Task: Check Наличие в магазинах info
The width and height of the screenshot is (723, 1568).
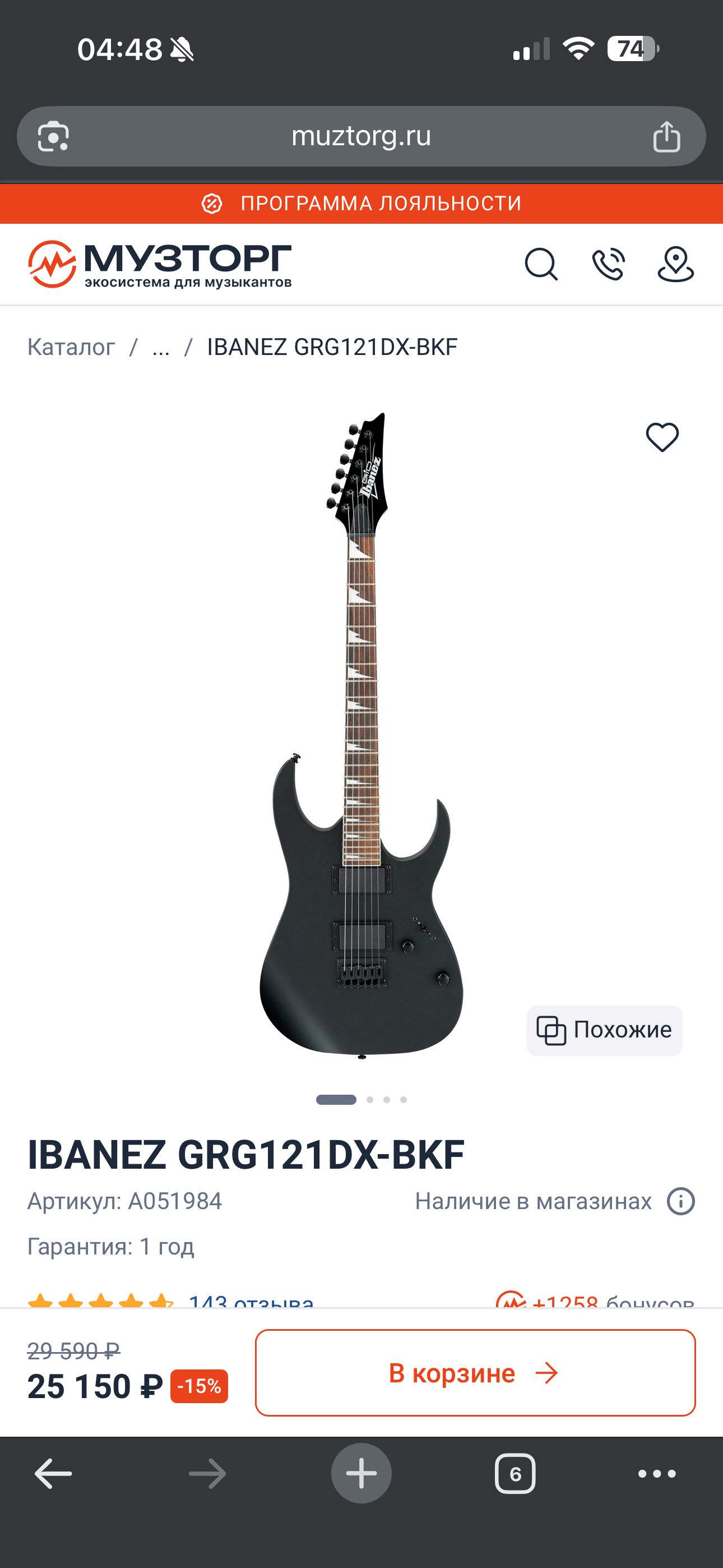Action: (680, 1202)
